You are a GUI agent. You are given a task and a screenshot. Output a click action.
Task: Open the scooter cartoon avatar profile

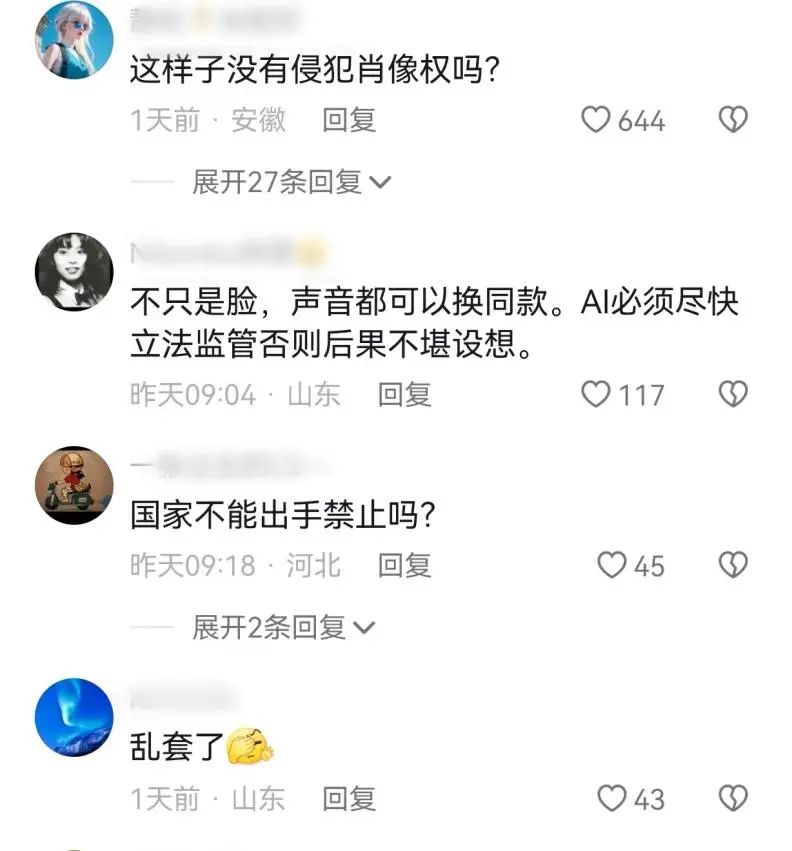point(74,485)
